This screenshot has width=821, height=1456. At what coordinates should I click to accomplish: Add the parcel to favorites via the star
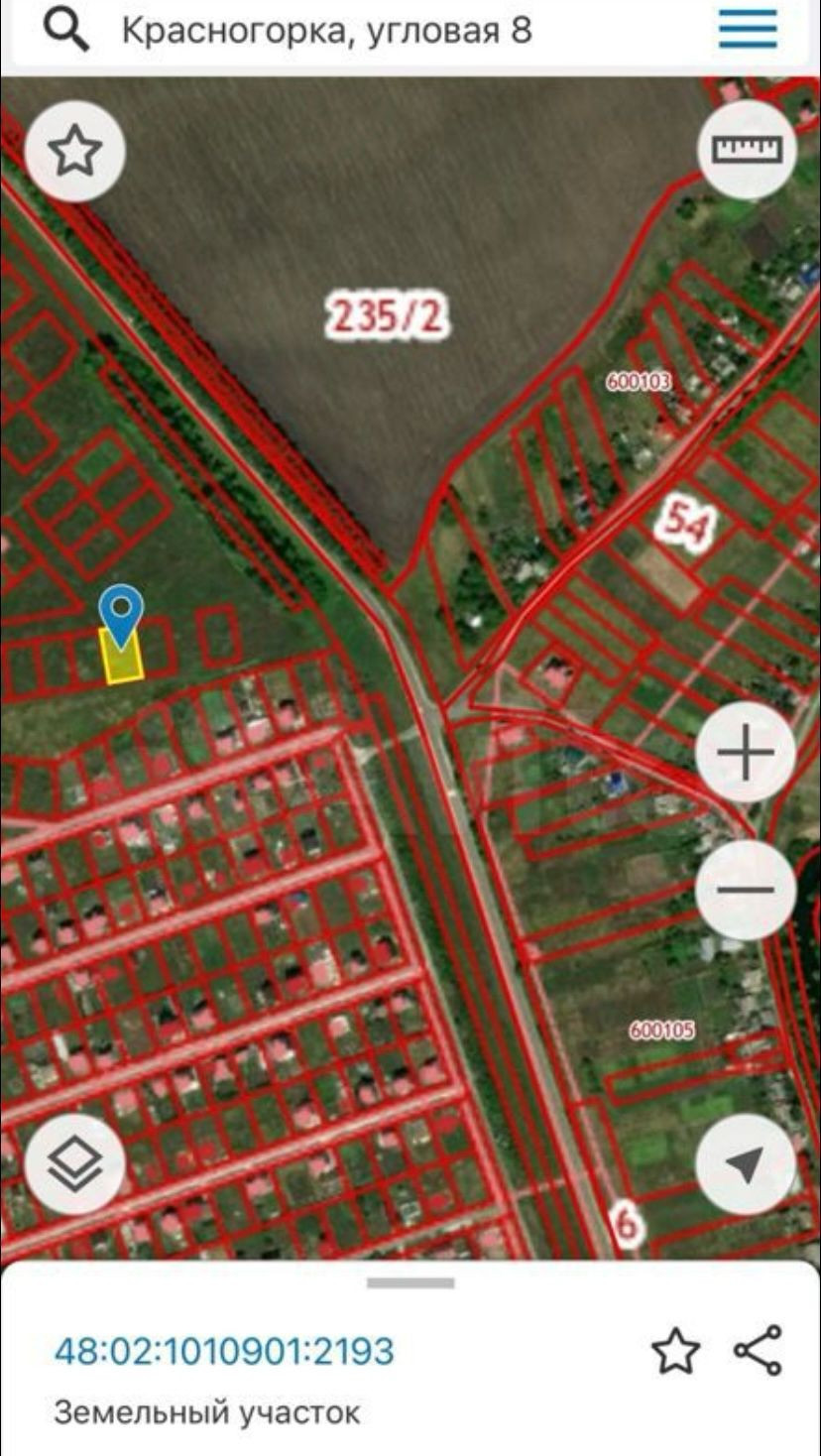[675, 1352]
